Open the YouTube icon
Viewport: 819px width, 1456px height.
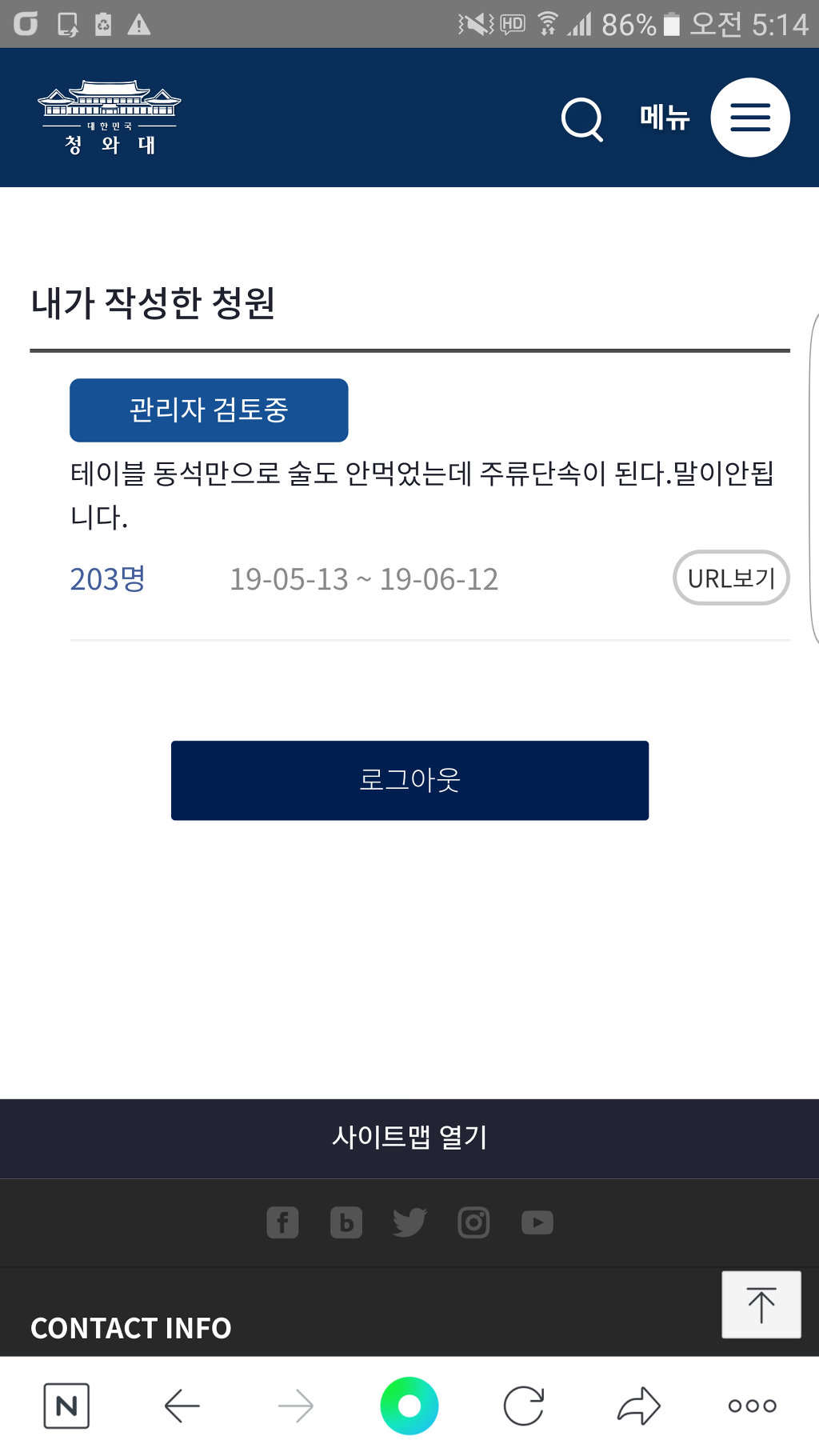pos(537,1222)
